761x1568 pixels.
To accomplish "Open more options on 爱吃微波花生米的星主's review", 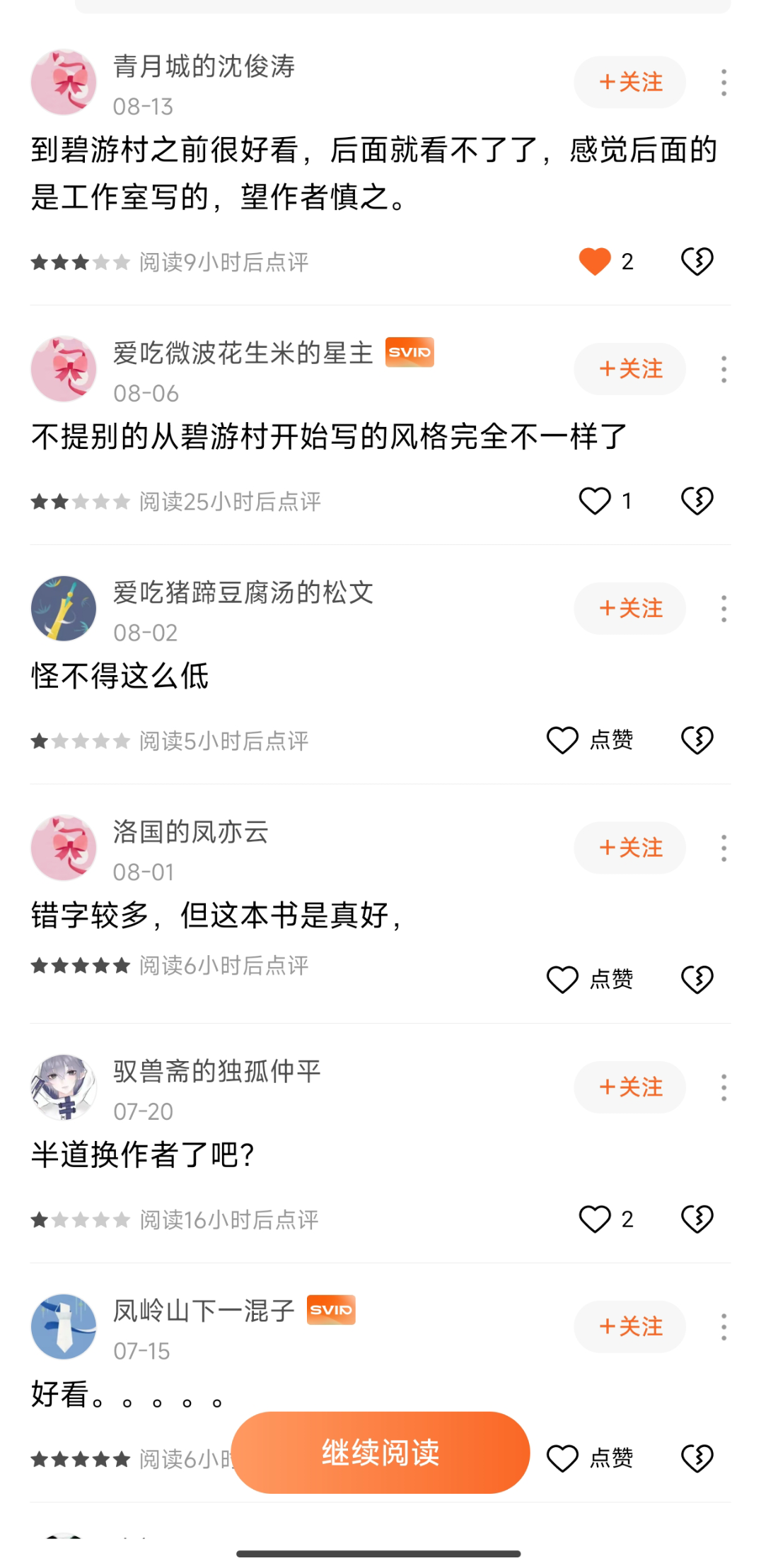I will point(723,369).
